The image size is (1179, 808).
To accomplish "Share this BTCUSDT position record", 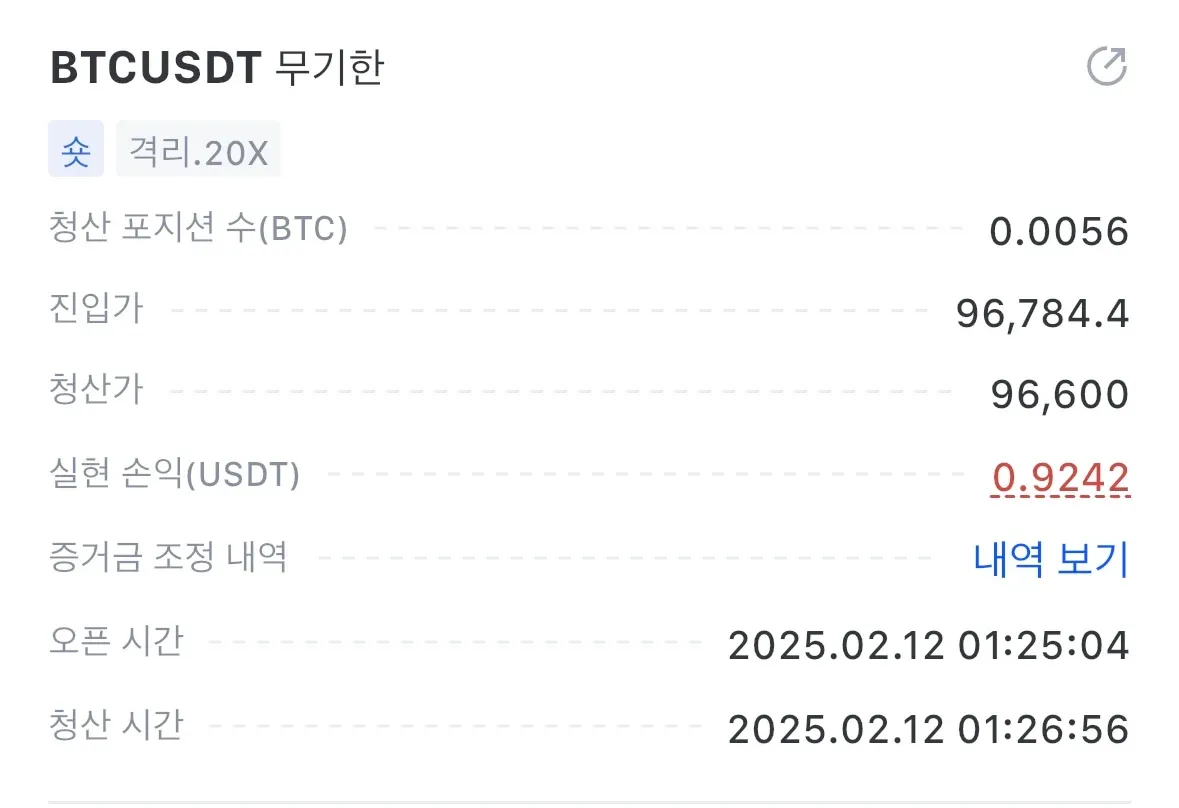I will point(1106,67).
